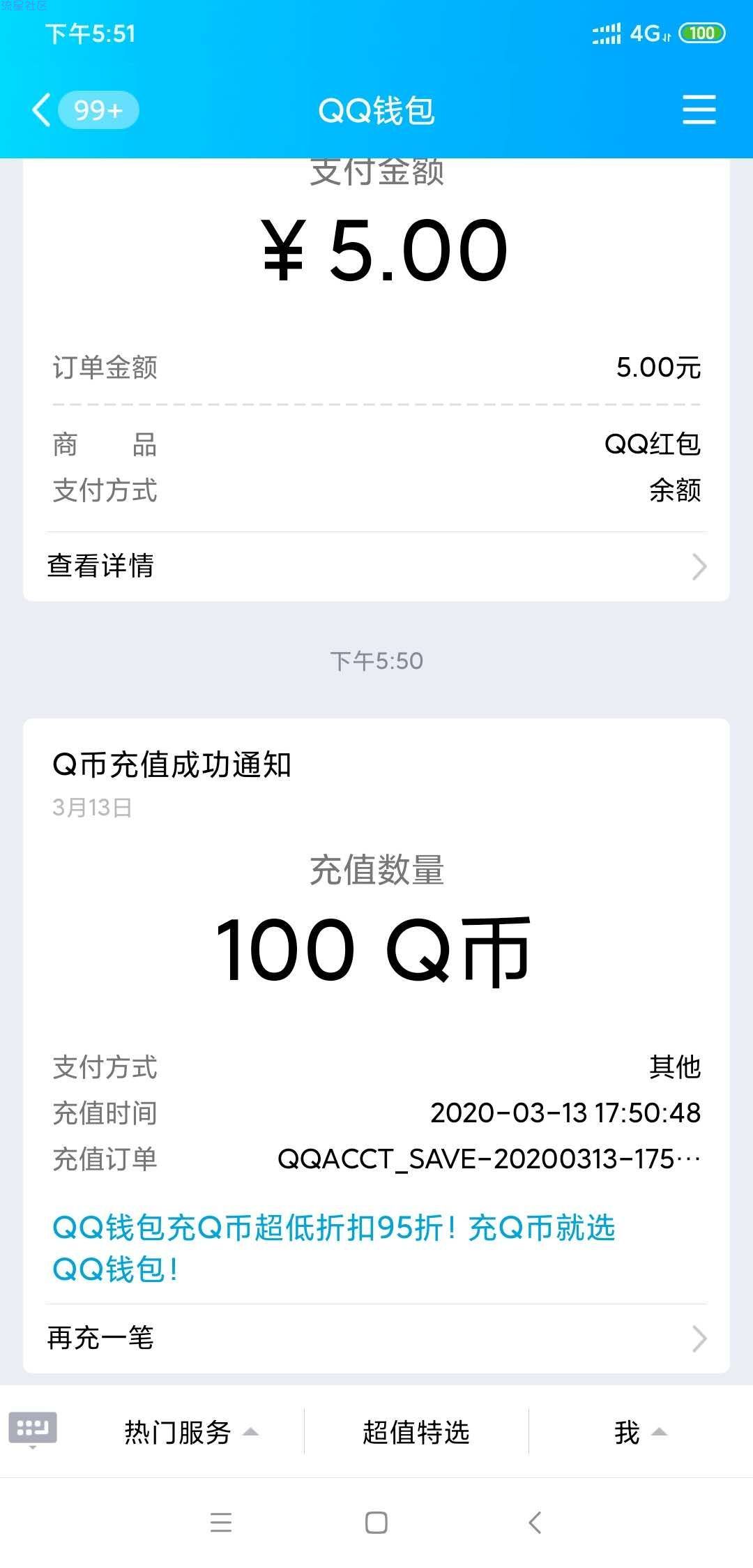Expand the 热门服务 menu
The height and width of the screenshot is (1568, 753).
(x=190, y=1433)
